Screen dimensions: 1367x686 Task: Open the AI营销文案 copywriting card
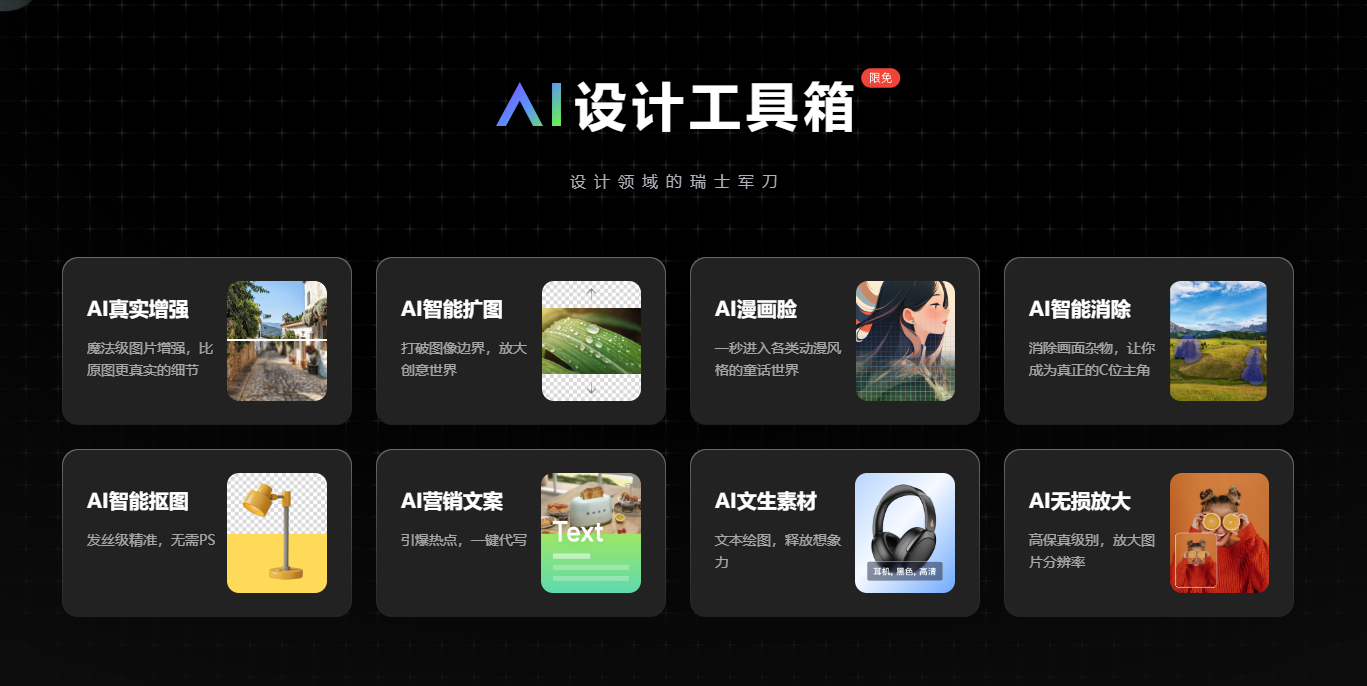[520, 533]
